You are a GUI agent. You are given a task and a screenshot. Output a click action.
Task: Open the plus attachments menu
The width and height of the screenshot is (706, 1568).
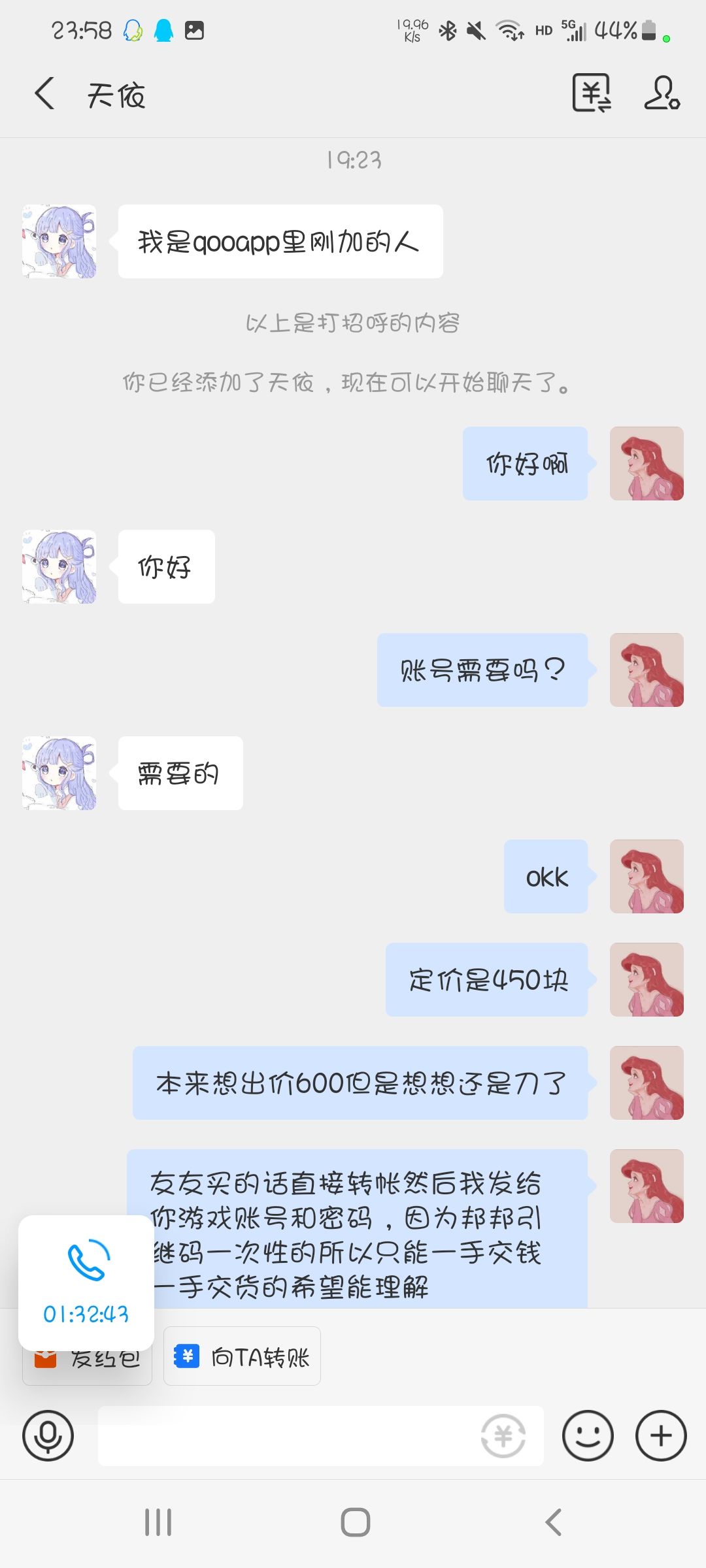point(661,1435)
